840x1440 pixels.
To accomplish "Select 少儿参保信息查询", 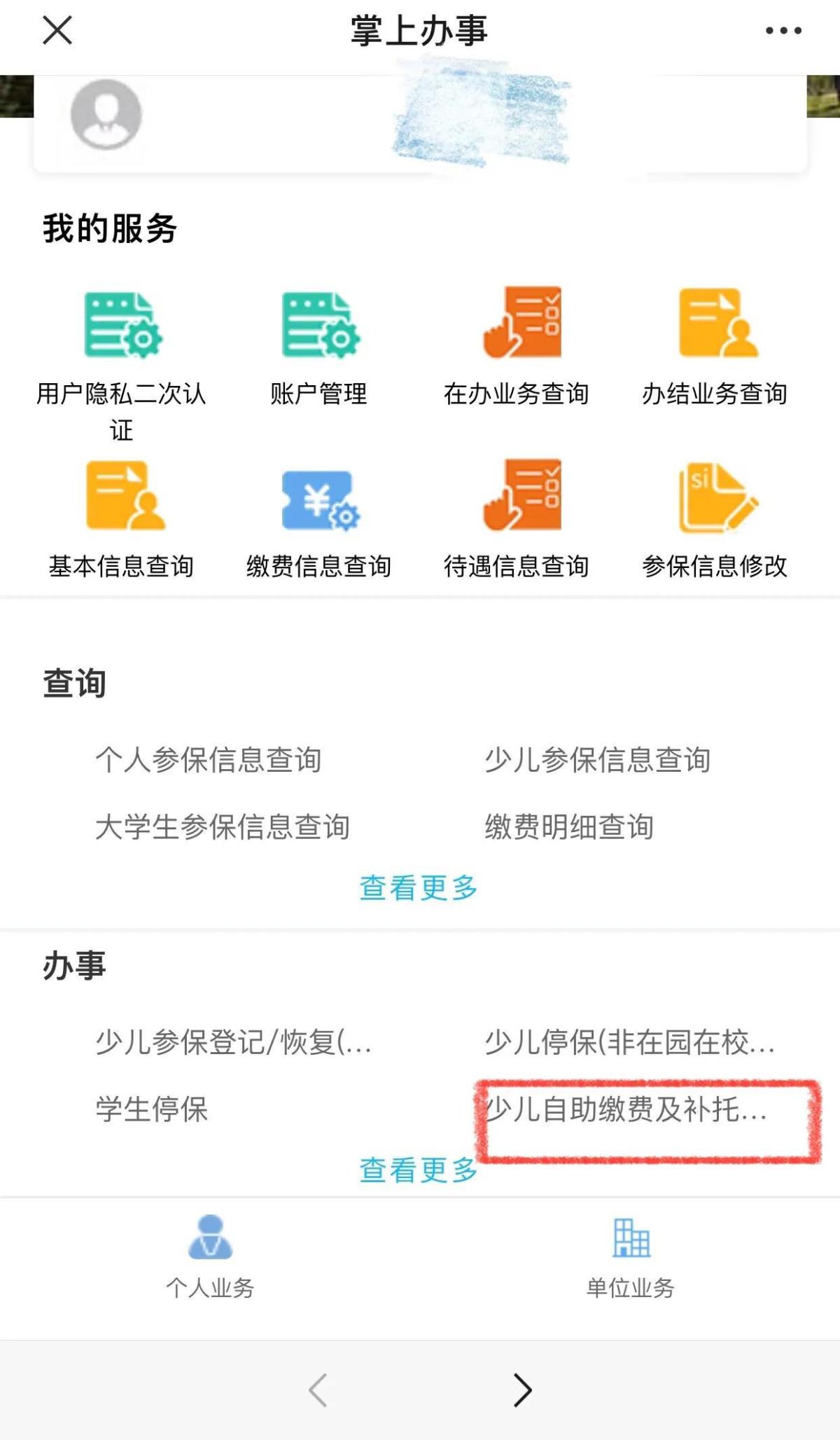I will coord(597,760).
